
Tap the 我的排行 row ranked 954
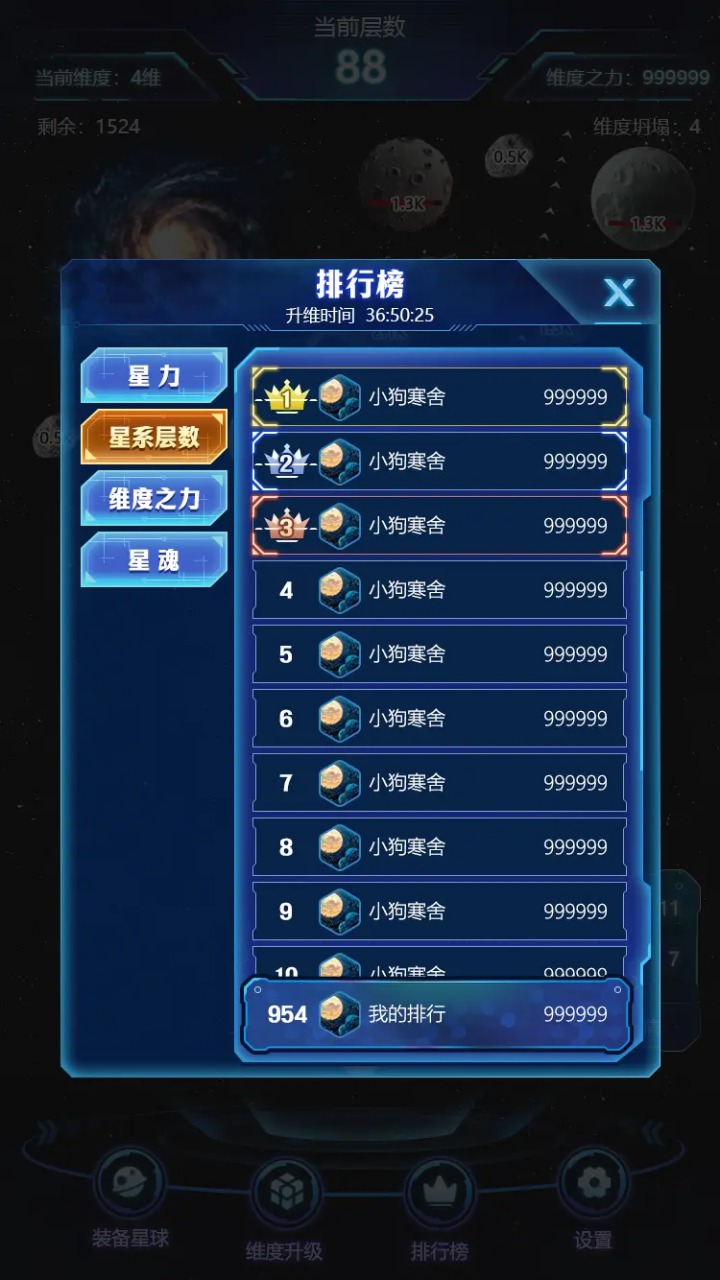tap(439, 1014)
